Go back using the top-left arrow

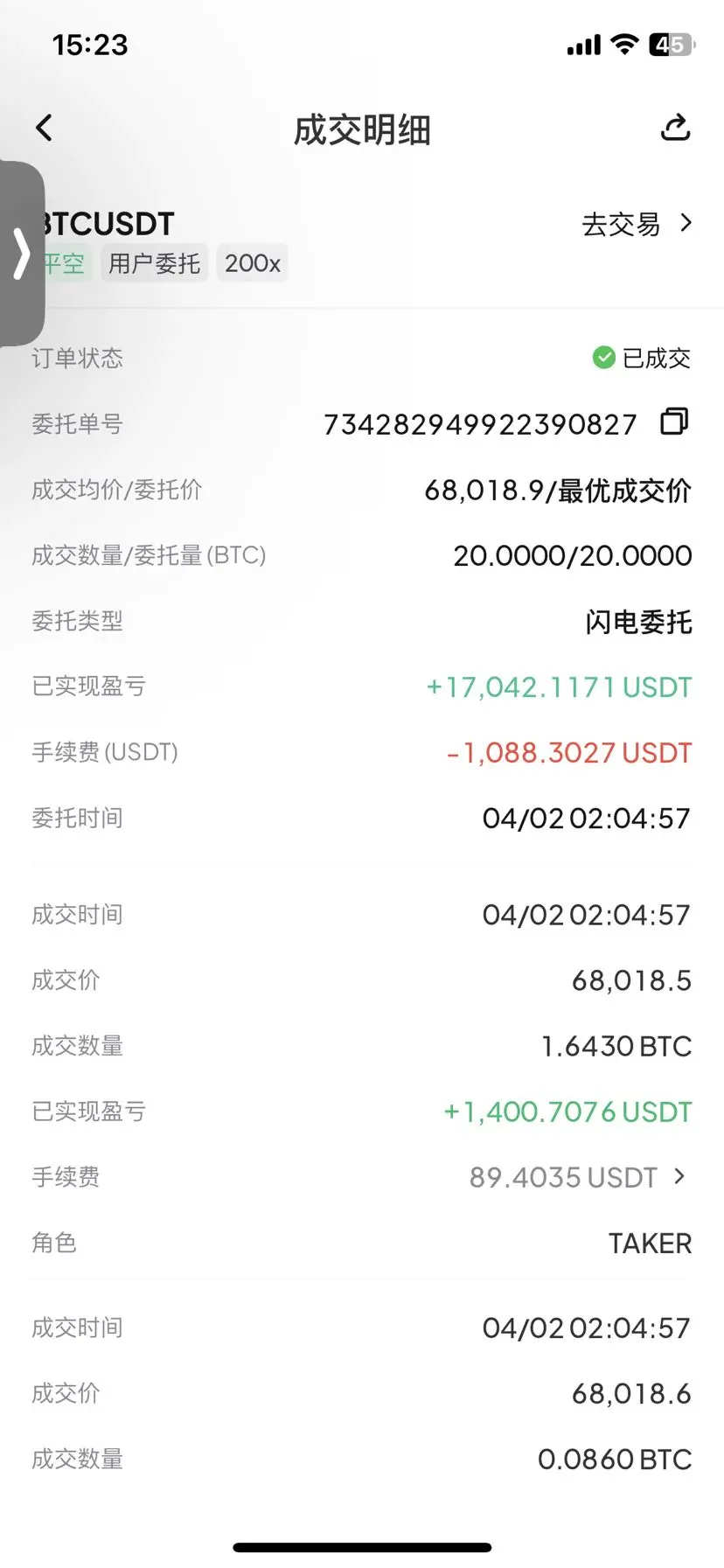pos(44,129)
